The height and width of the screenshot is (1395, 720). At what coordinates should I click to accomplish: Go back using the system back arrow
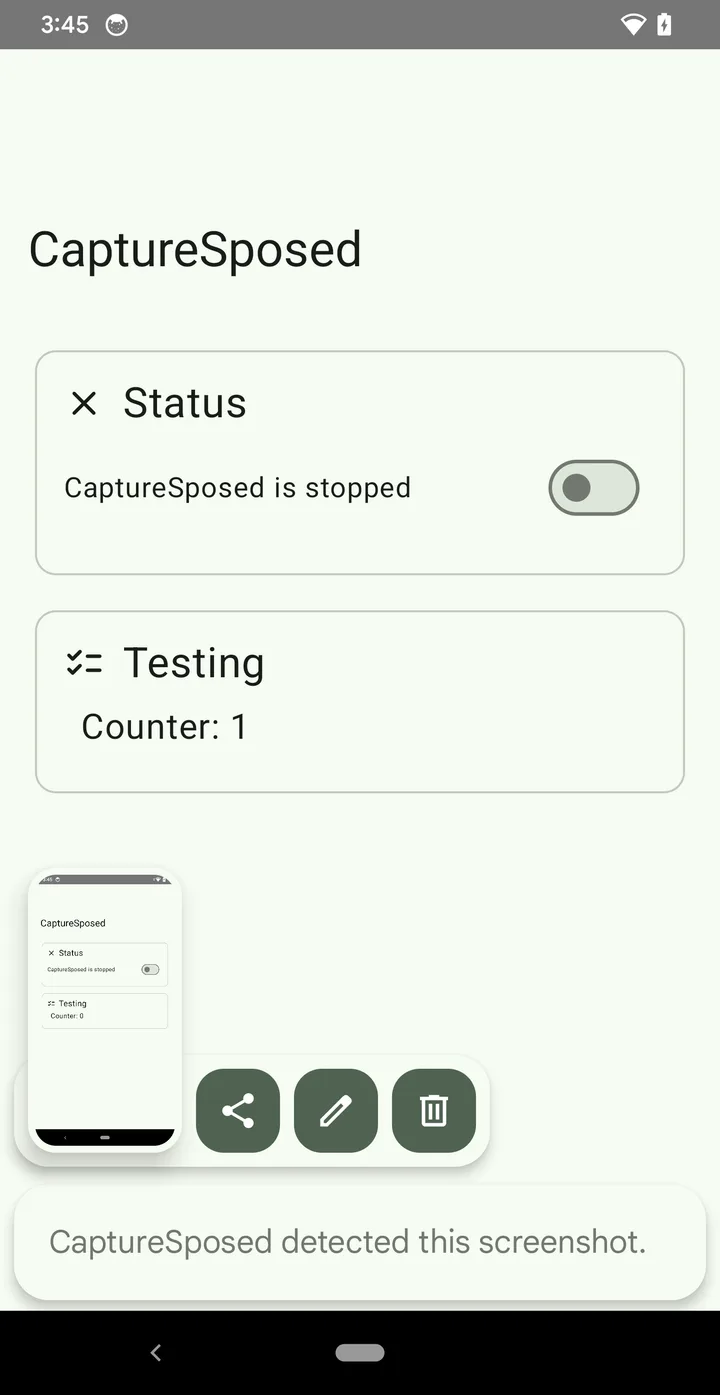click(x=155, y=1353)
